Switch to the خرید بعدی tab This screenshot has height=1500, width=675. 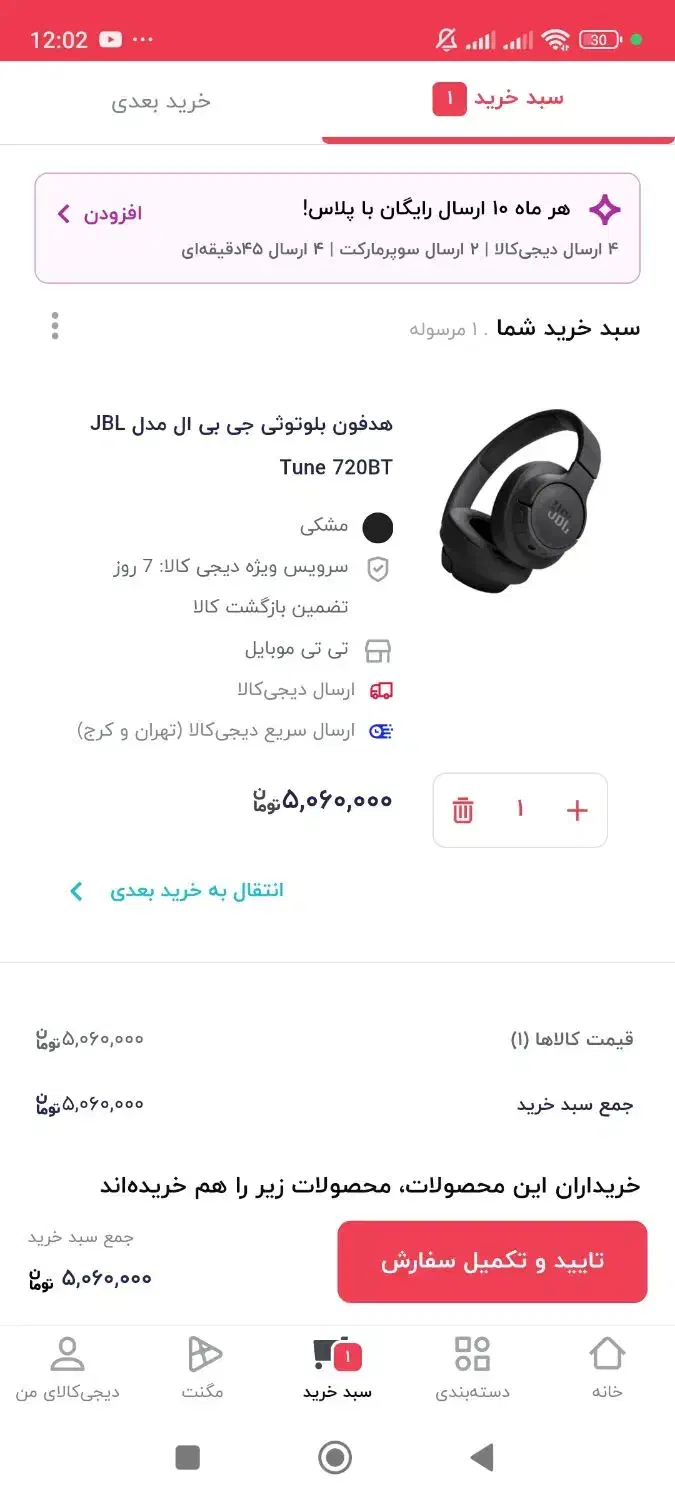click(x=161, y=102)
